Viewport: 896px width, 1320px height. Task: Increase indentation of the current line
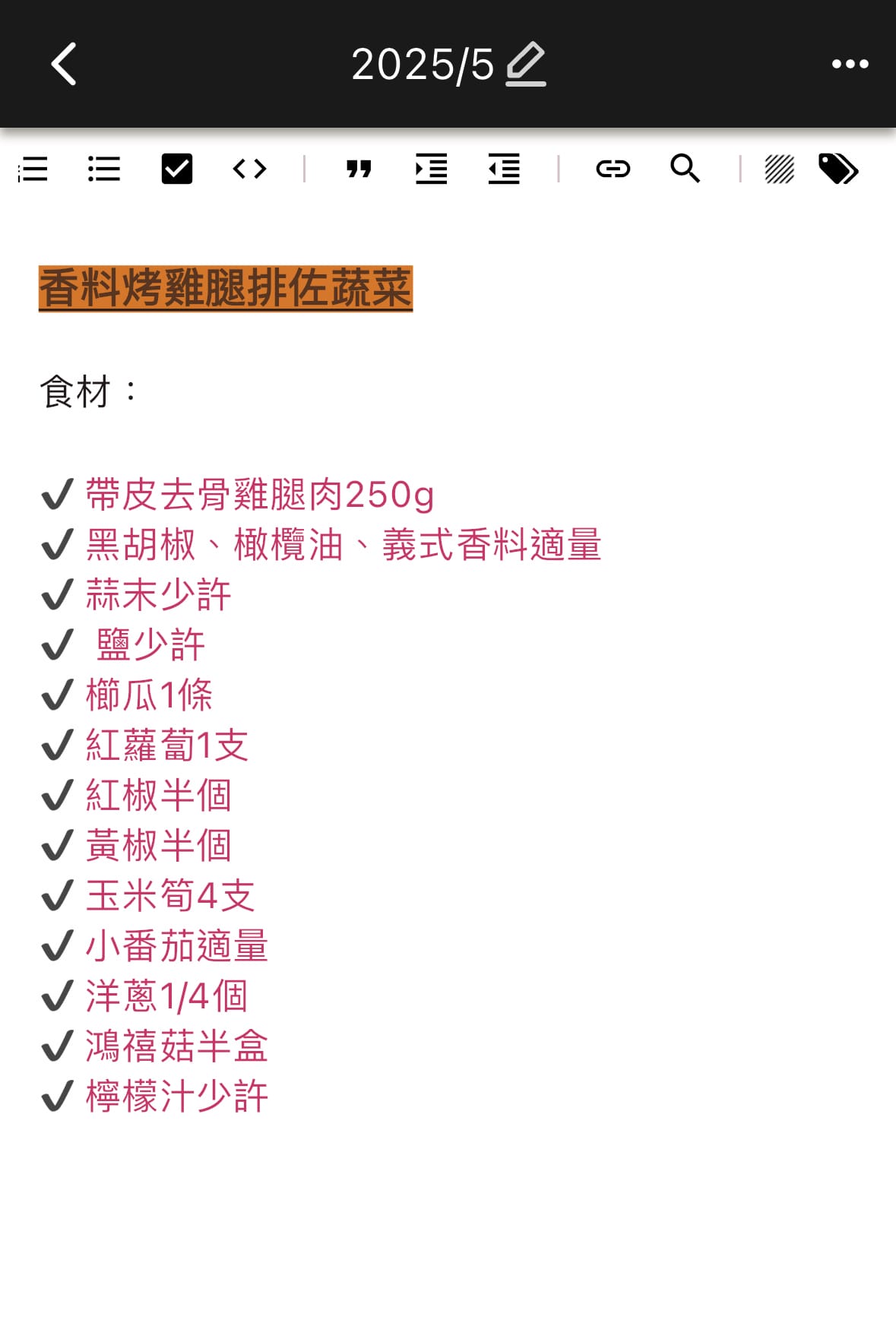(430, 169)
